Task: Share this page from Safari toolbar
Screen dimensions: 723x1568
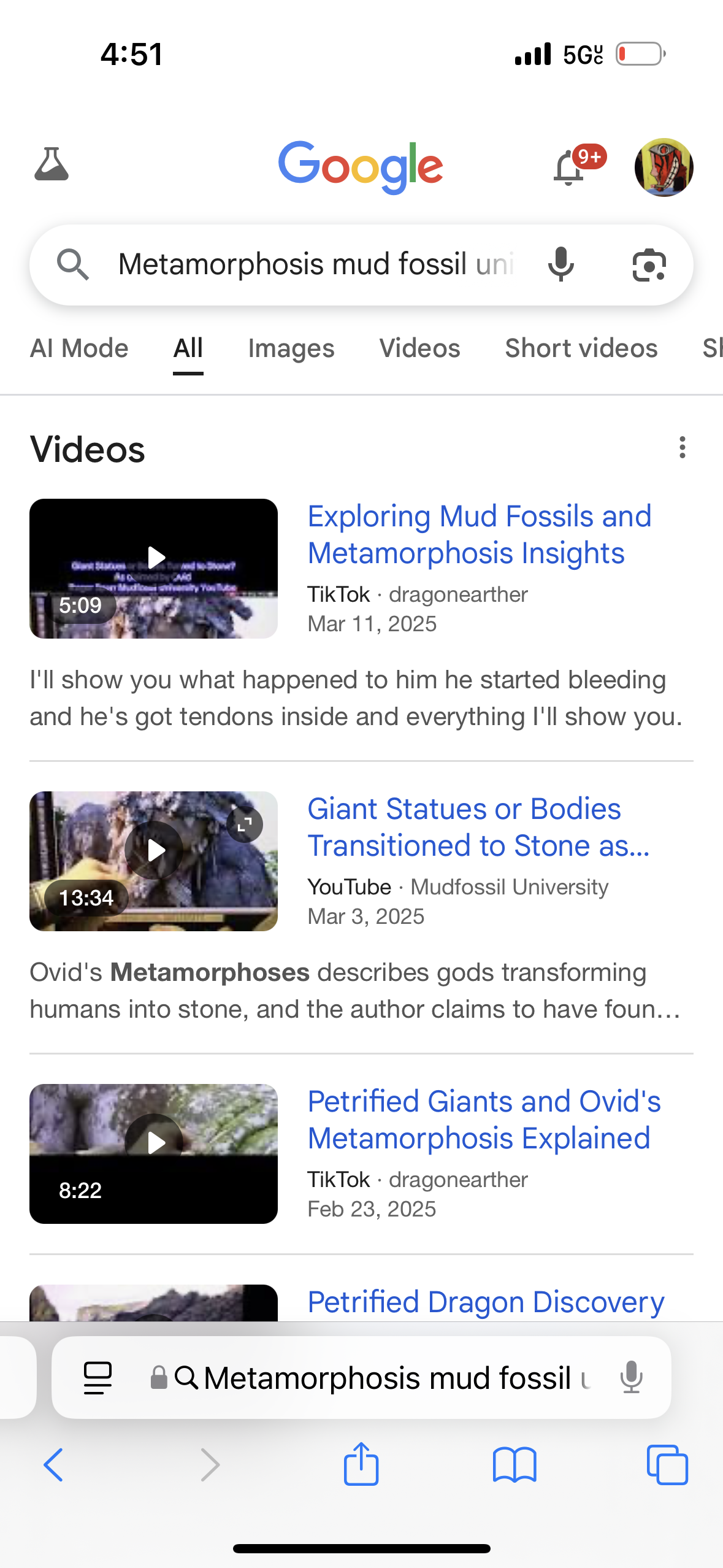Action: 361,1464
